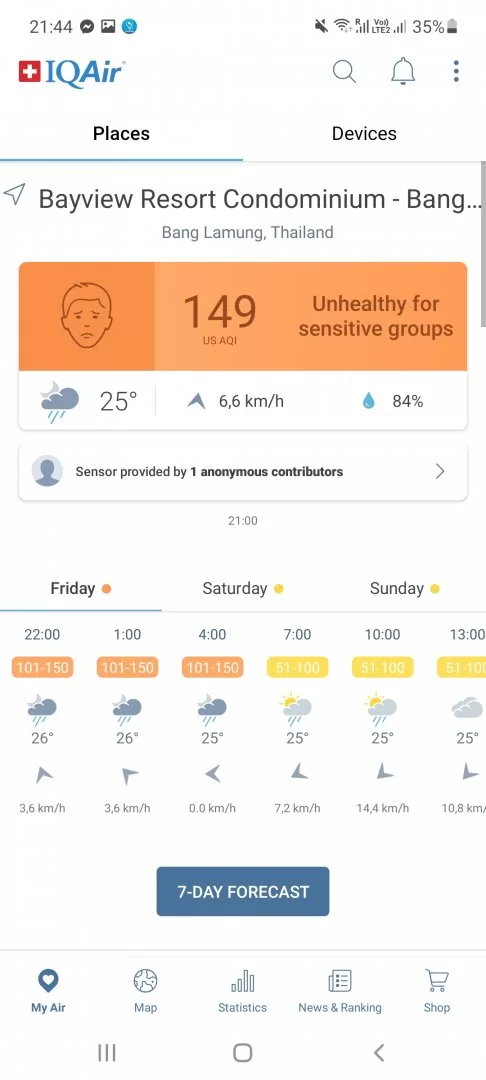
Task: Visit the Shop tab
Action: tap(436, 991)
